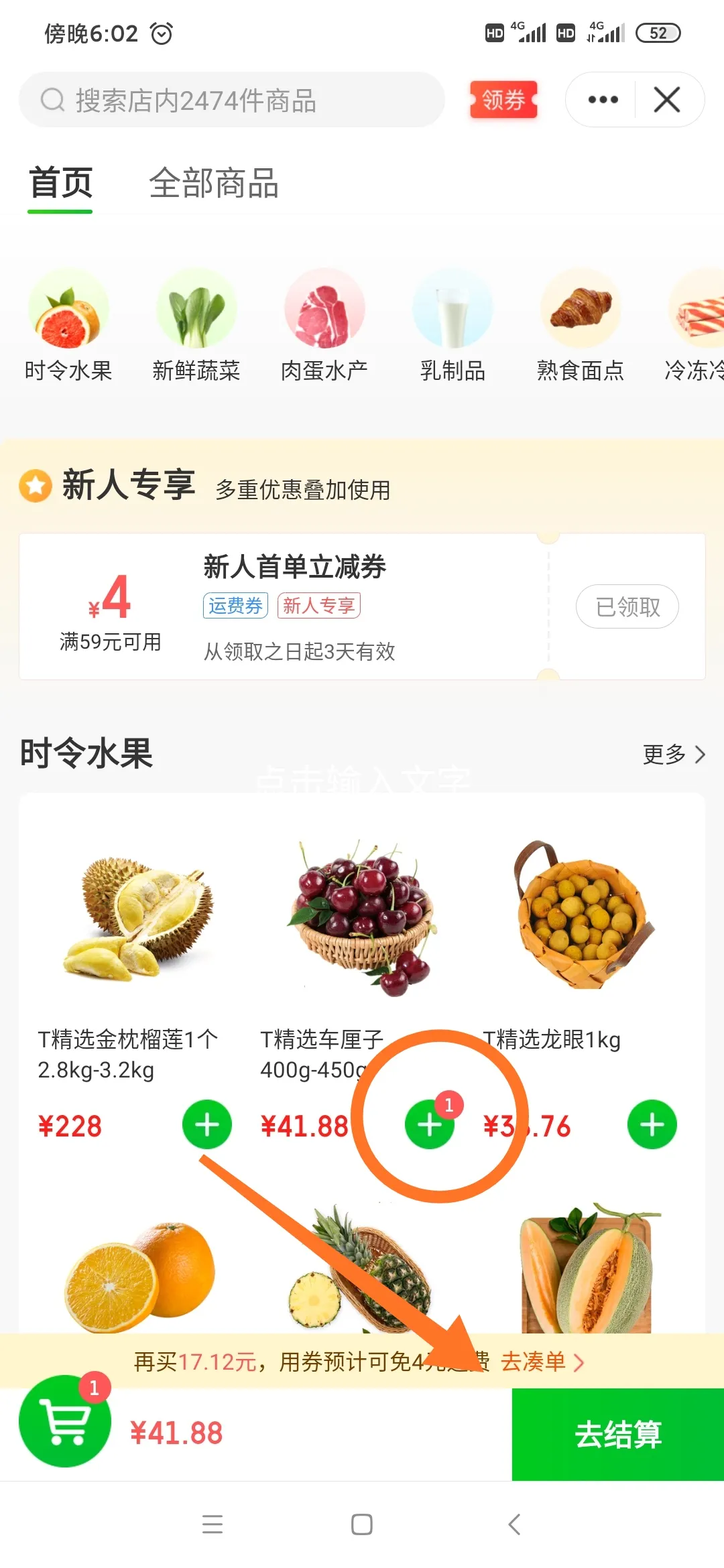724x1568 pixels.
Task: Close the mini program
Action: click(667, 100)
